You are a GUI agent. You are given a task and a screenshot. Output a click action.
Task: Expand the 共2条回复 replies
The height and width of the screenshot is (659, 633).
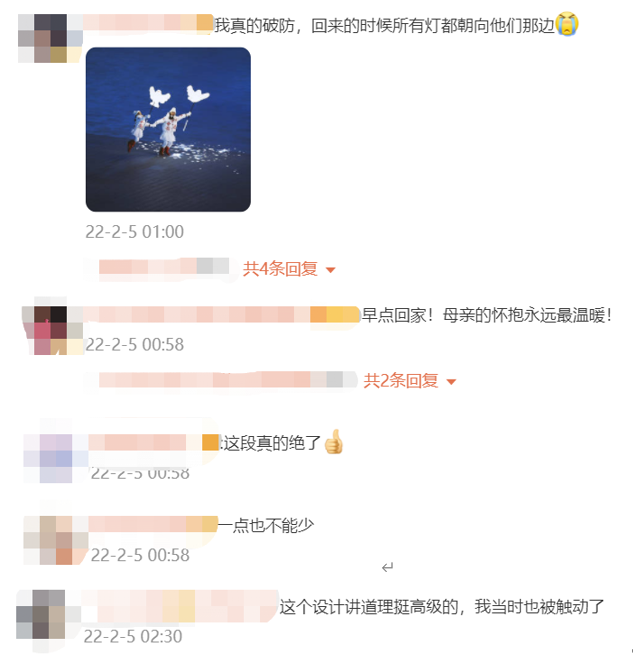pyautogui.click(x=408, y=380)
